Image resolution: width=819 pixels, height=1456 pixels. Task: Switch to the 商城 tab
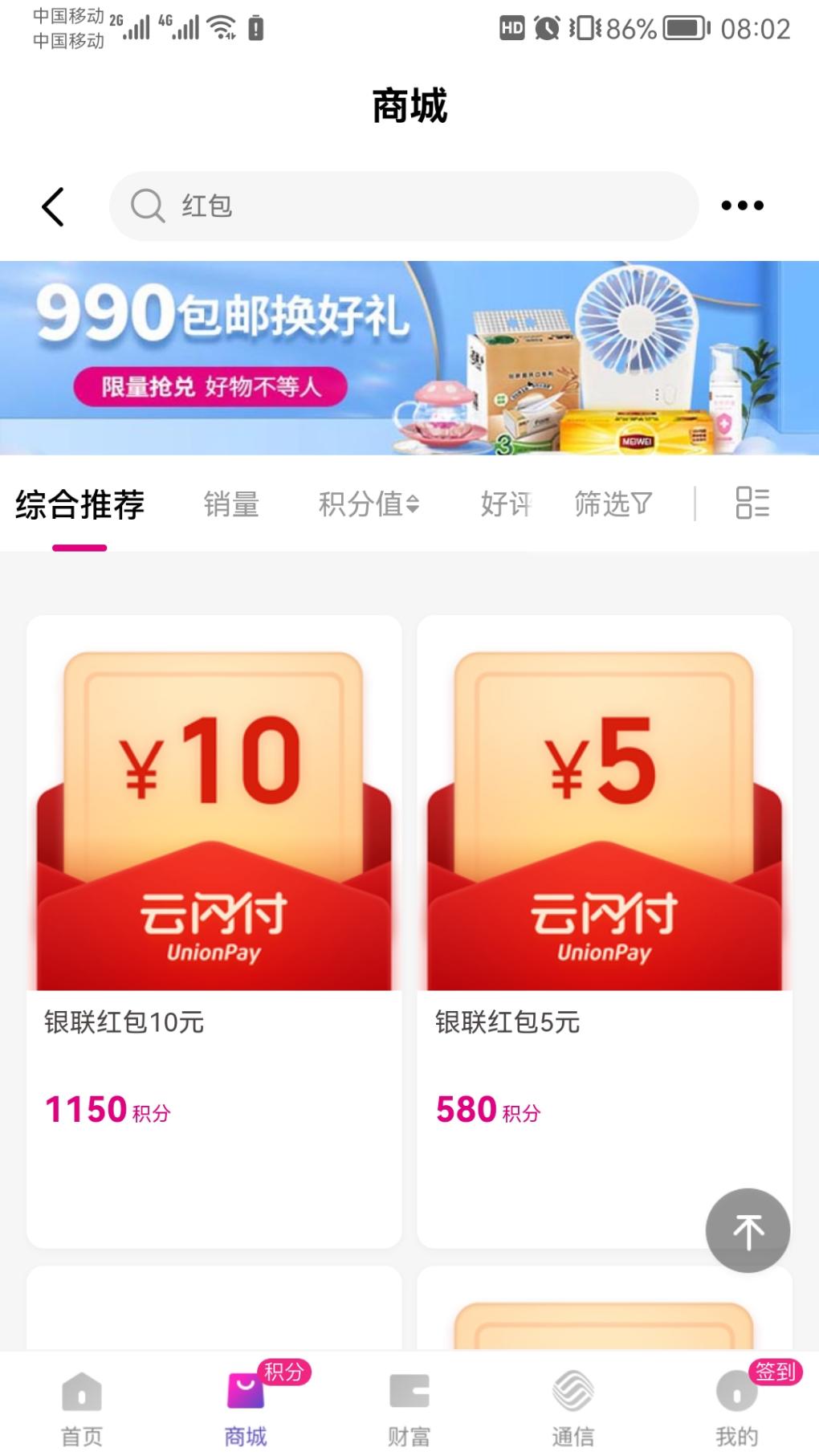click(246, 1407)
